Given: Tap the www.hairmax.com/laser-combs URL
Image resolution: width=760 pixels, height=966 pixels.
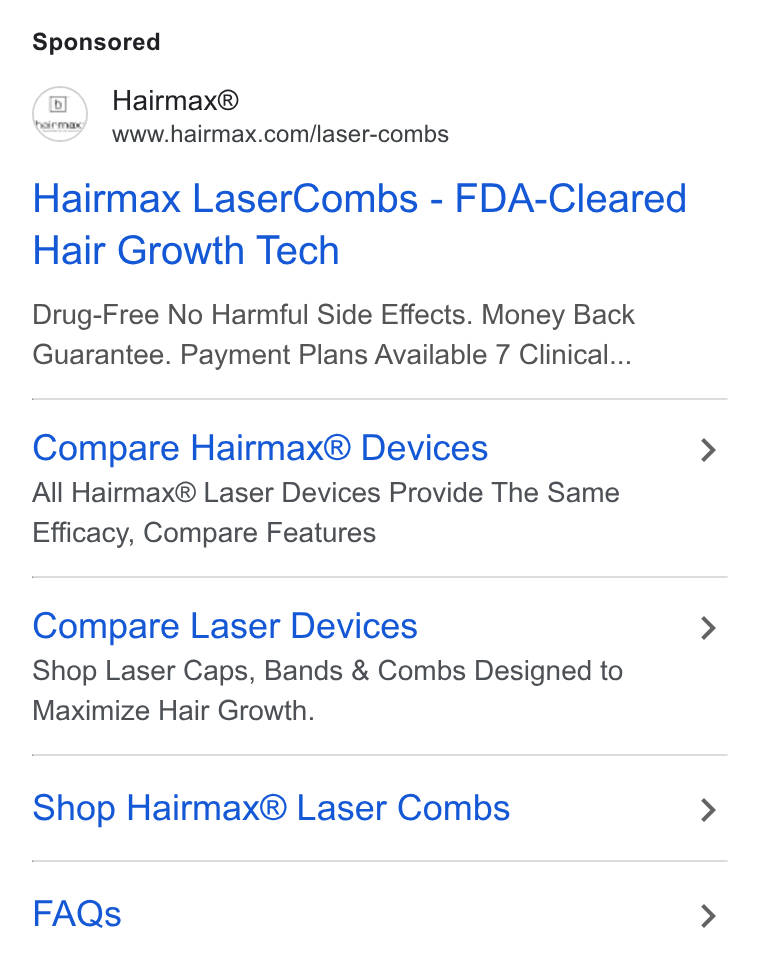Looking at the screenshot, I should pyautogui.click(x=280, y=134).
